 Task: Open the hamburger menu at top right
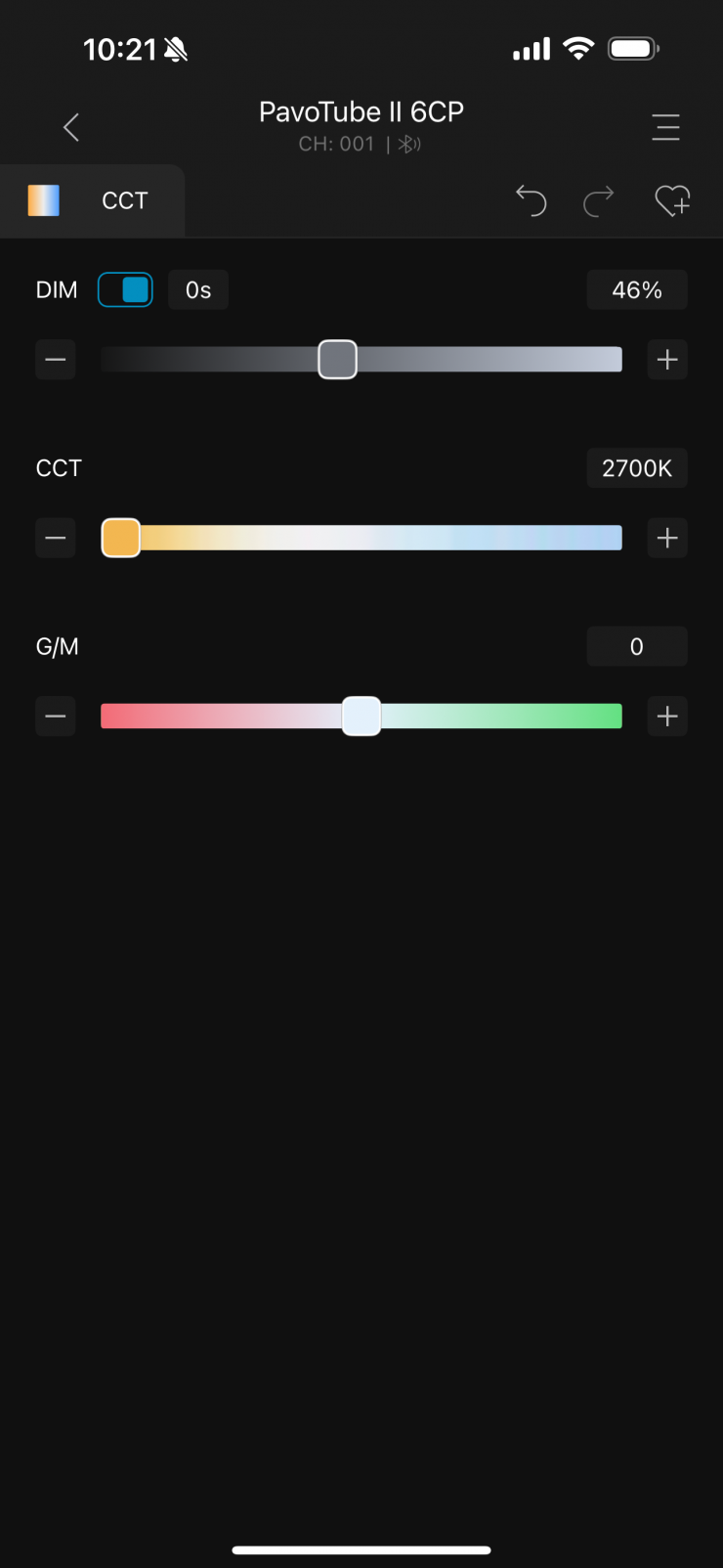click(665, 127)
